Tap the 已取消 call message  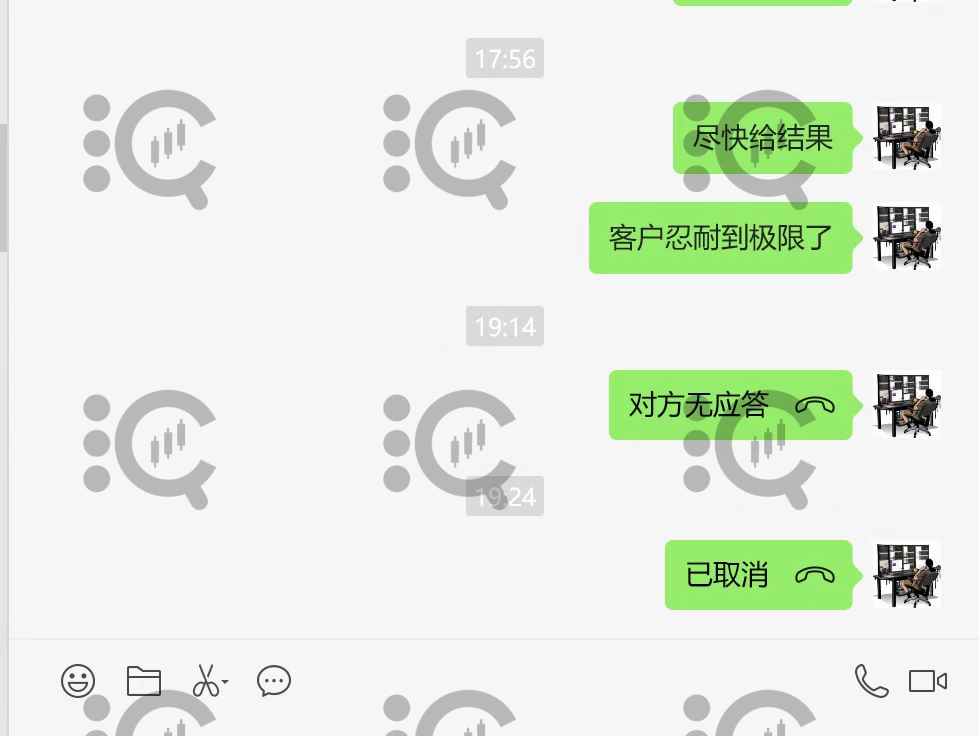click(758, 575)
